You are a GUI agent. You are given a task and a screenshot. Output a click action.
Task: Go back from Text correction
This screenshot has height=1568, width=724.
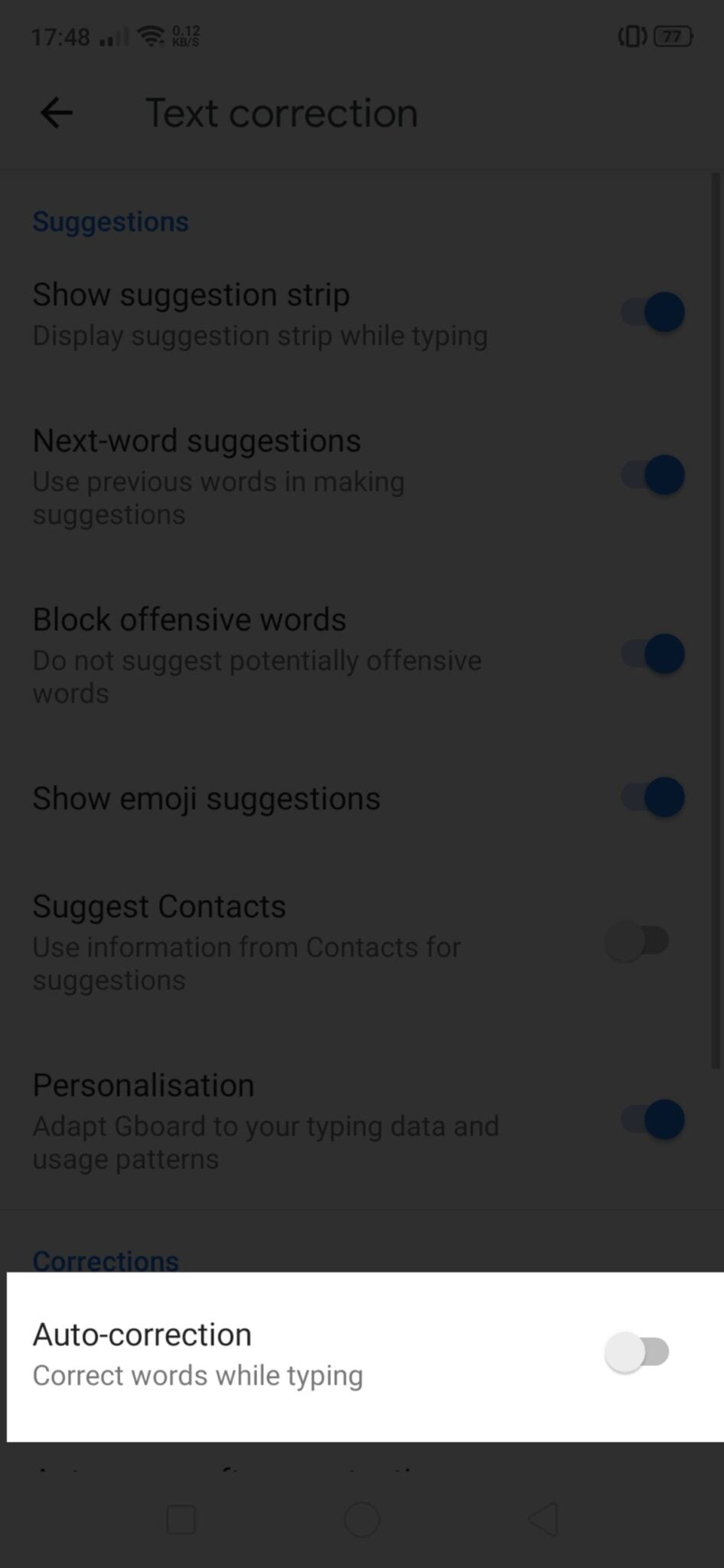pos(56,113)
